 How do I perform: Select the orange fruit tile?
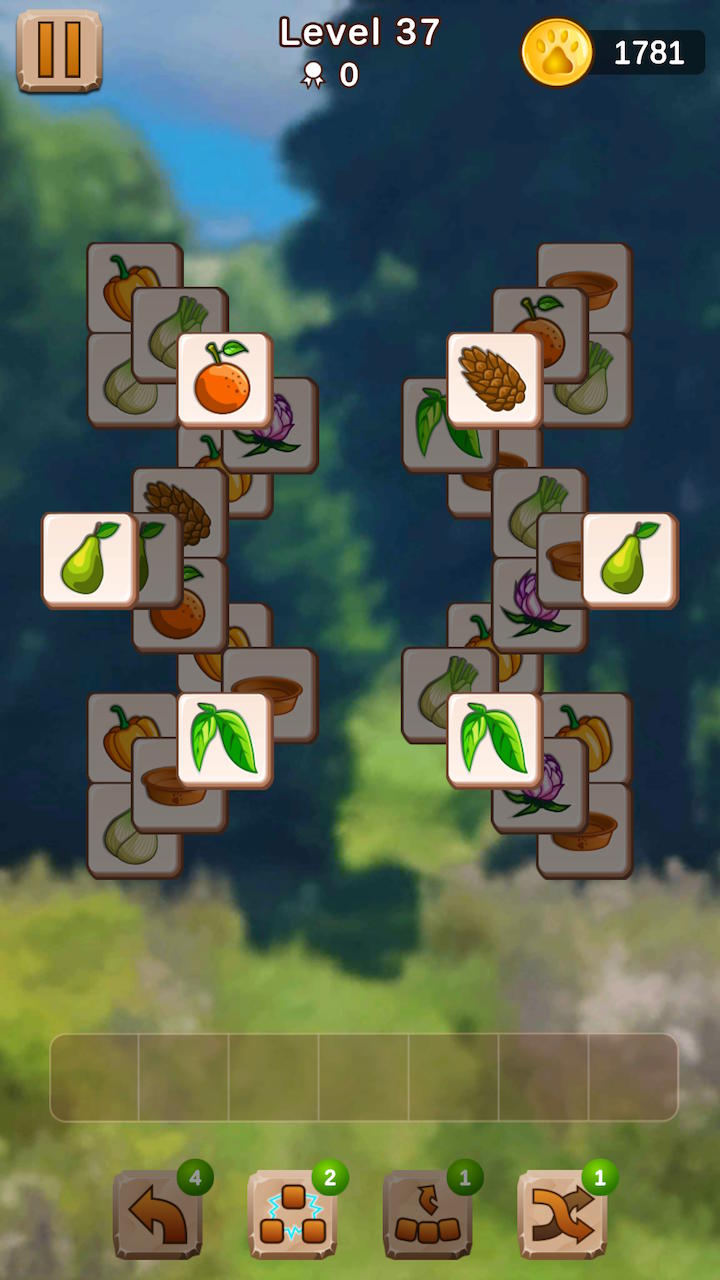[x=224, y=380]
